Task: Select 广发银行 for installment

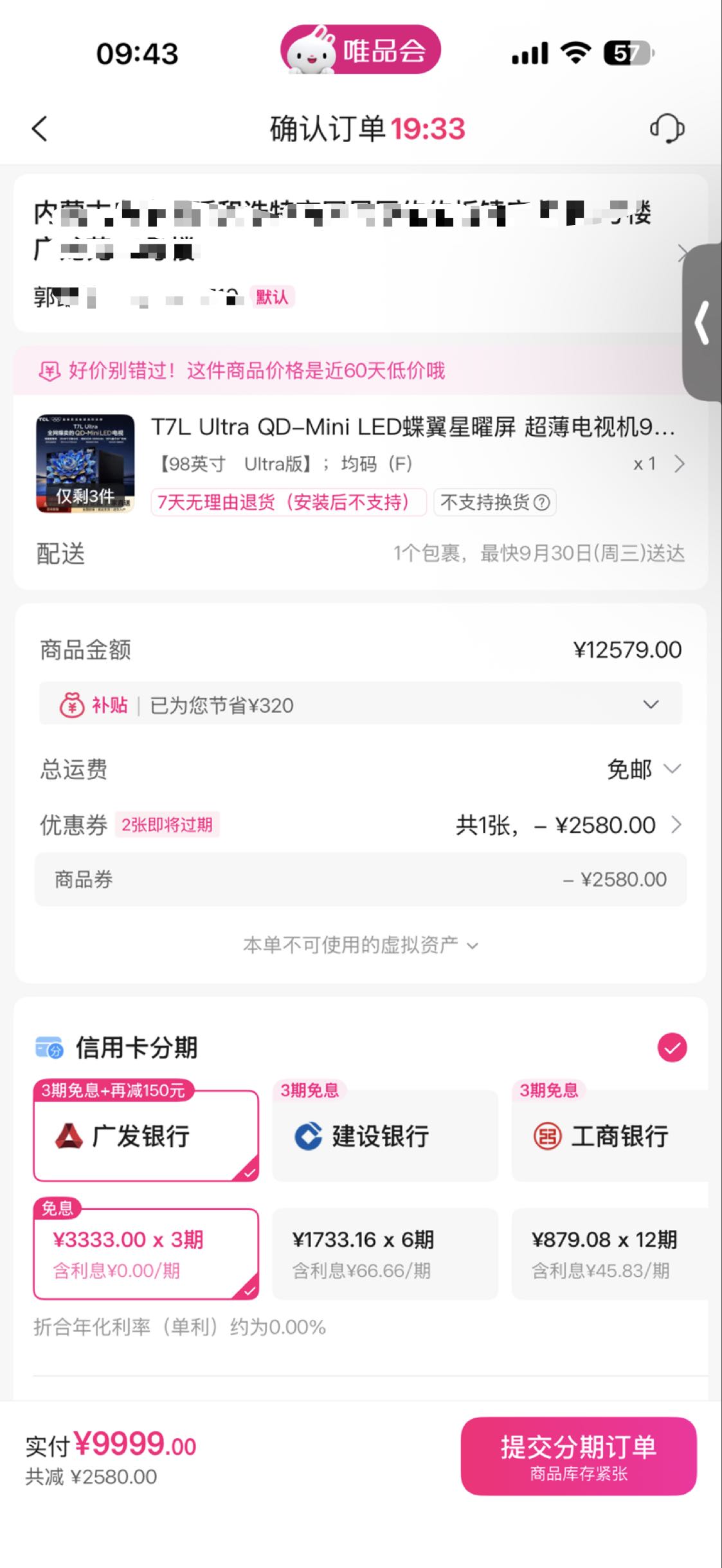Action: tap(146, 1135)
